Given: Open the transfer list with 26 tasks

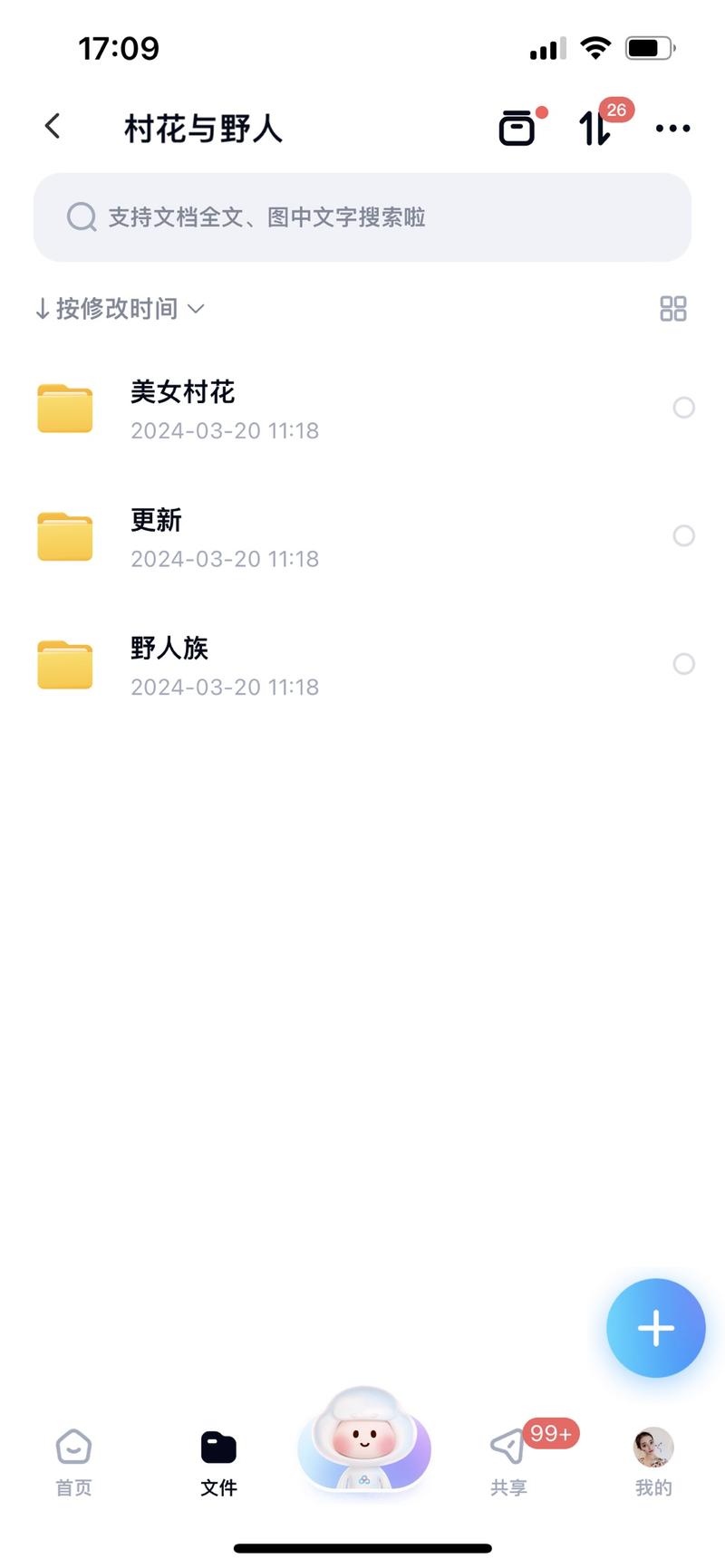Looking at the screenshot, I should point(595,128).
